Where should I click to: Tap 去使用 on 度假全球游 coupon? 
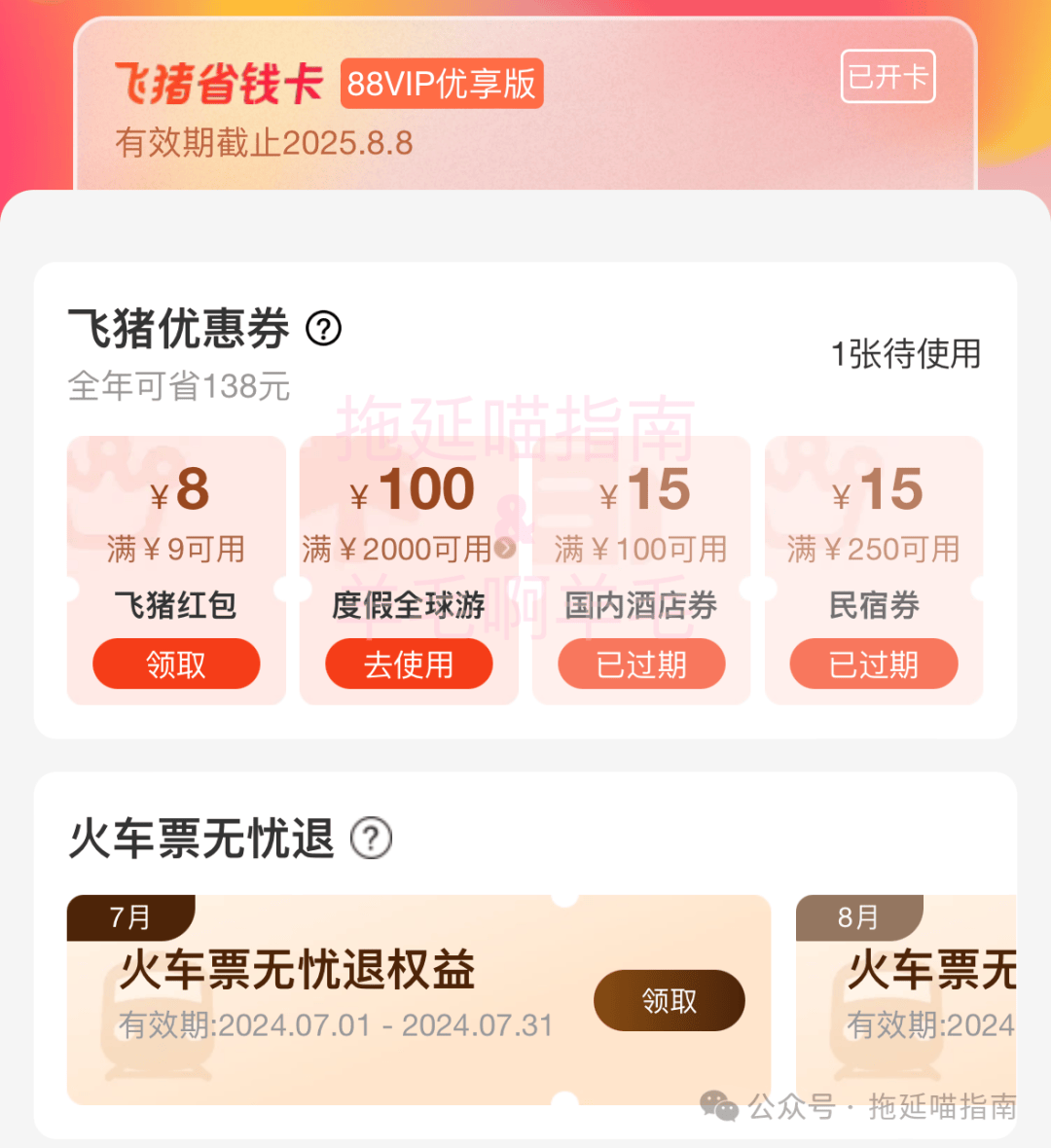click(409, 664)
